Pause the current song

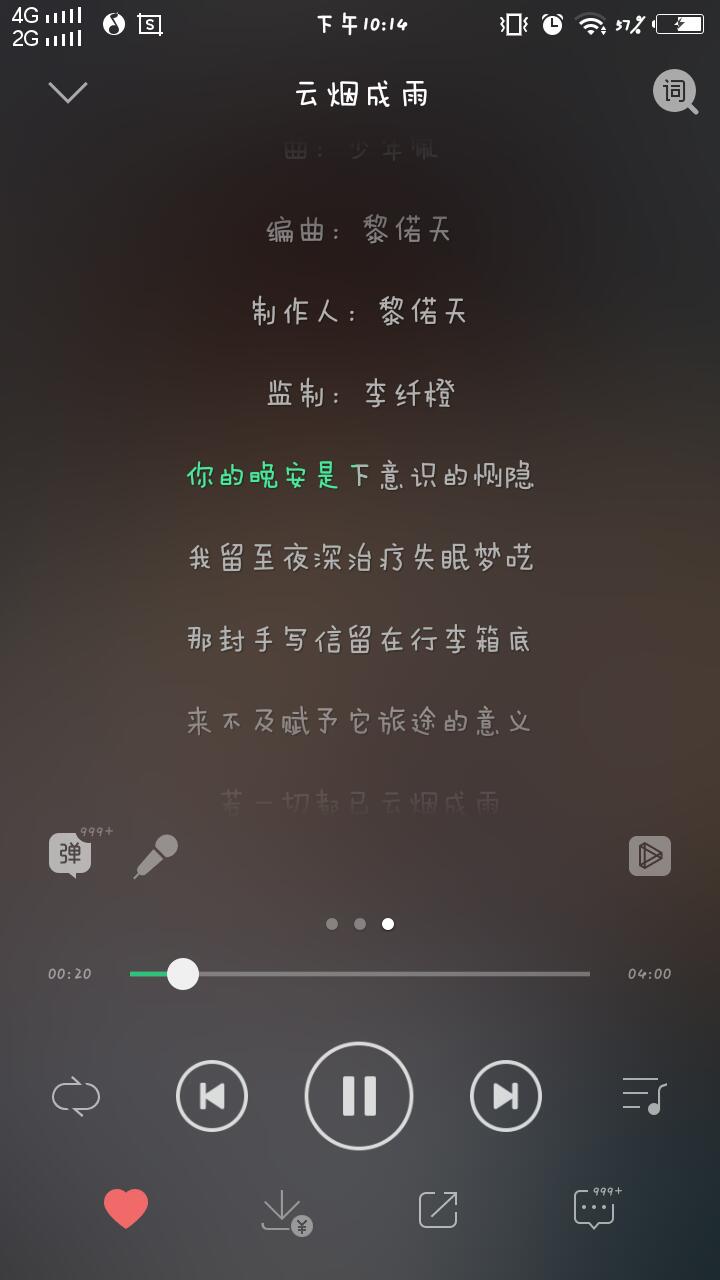coord(359,1096)
